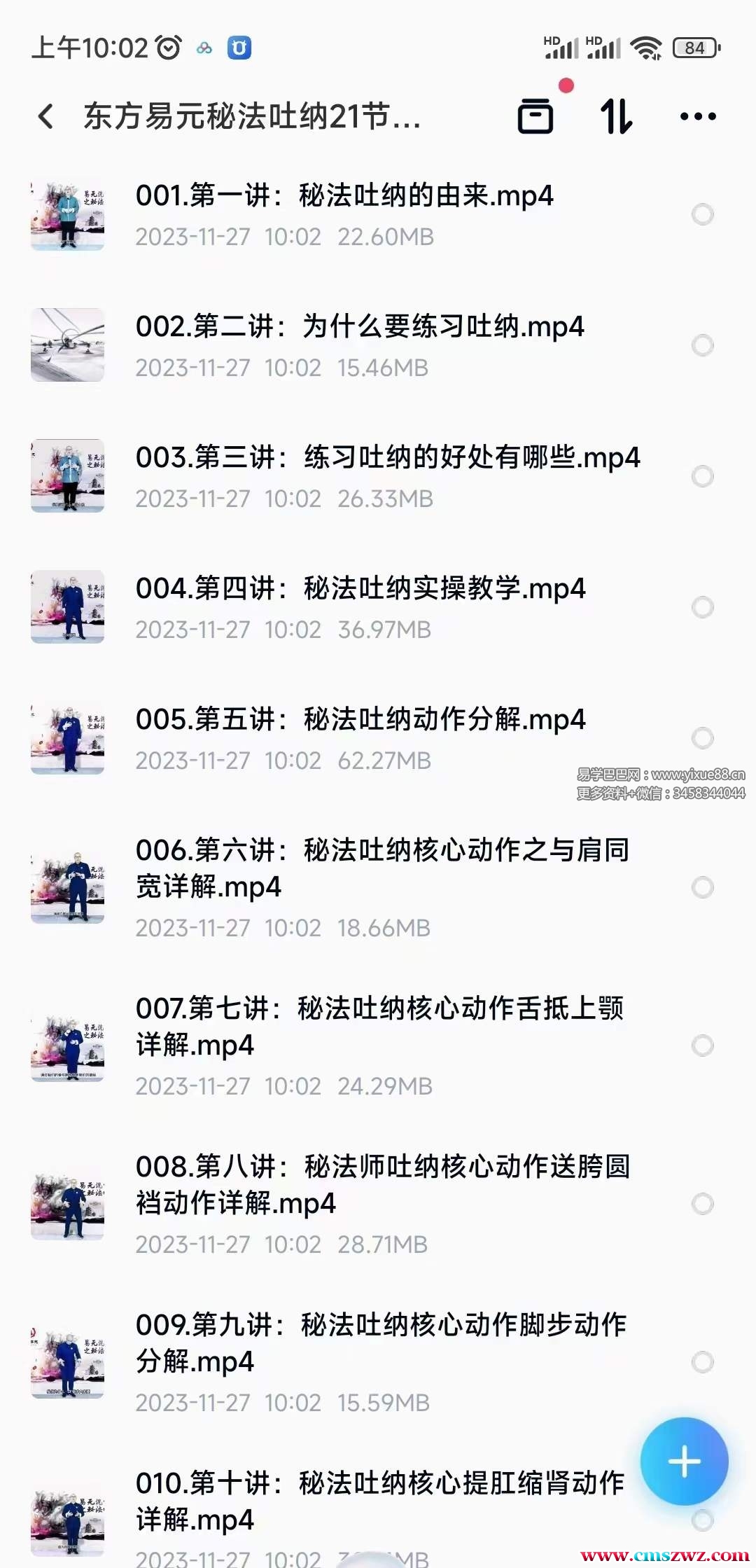
Task: Open the three-dot overflow menu
Action: click(x=698, y=116)
